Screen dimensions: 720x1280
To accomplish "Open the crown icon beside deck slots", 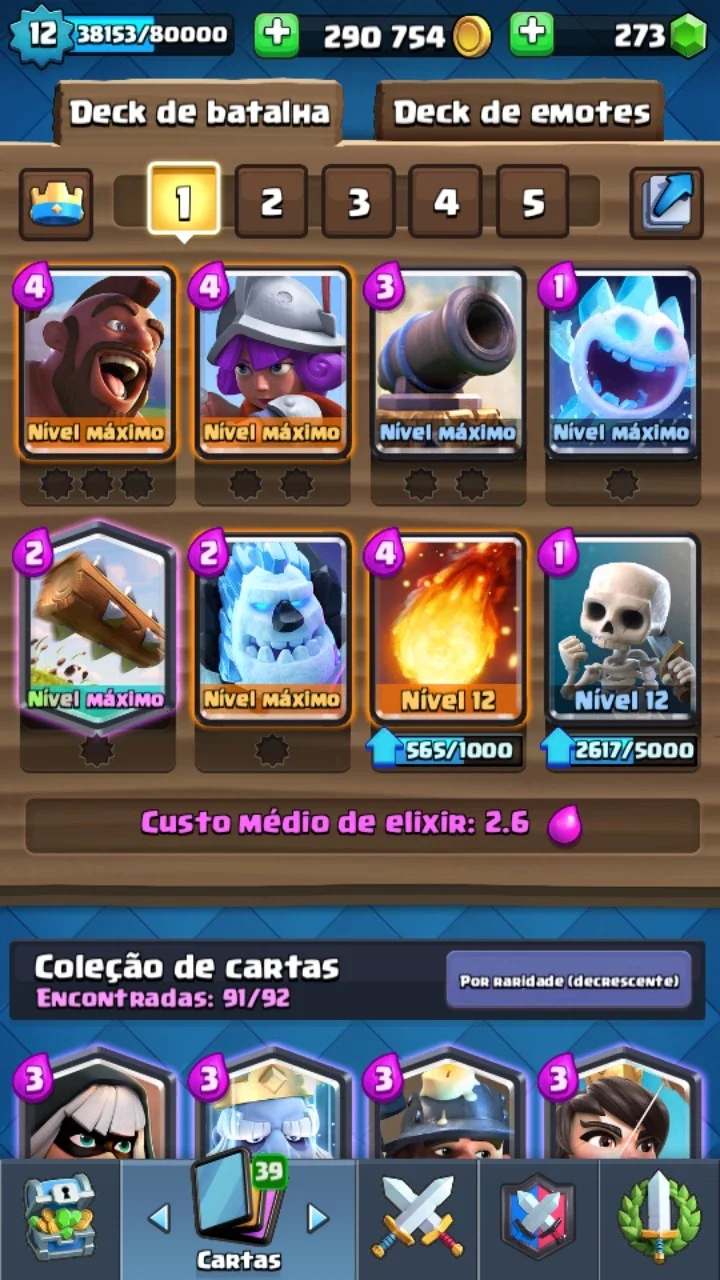I will [x=56, y=203].
